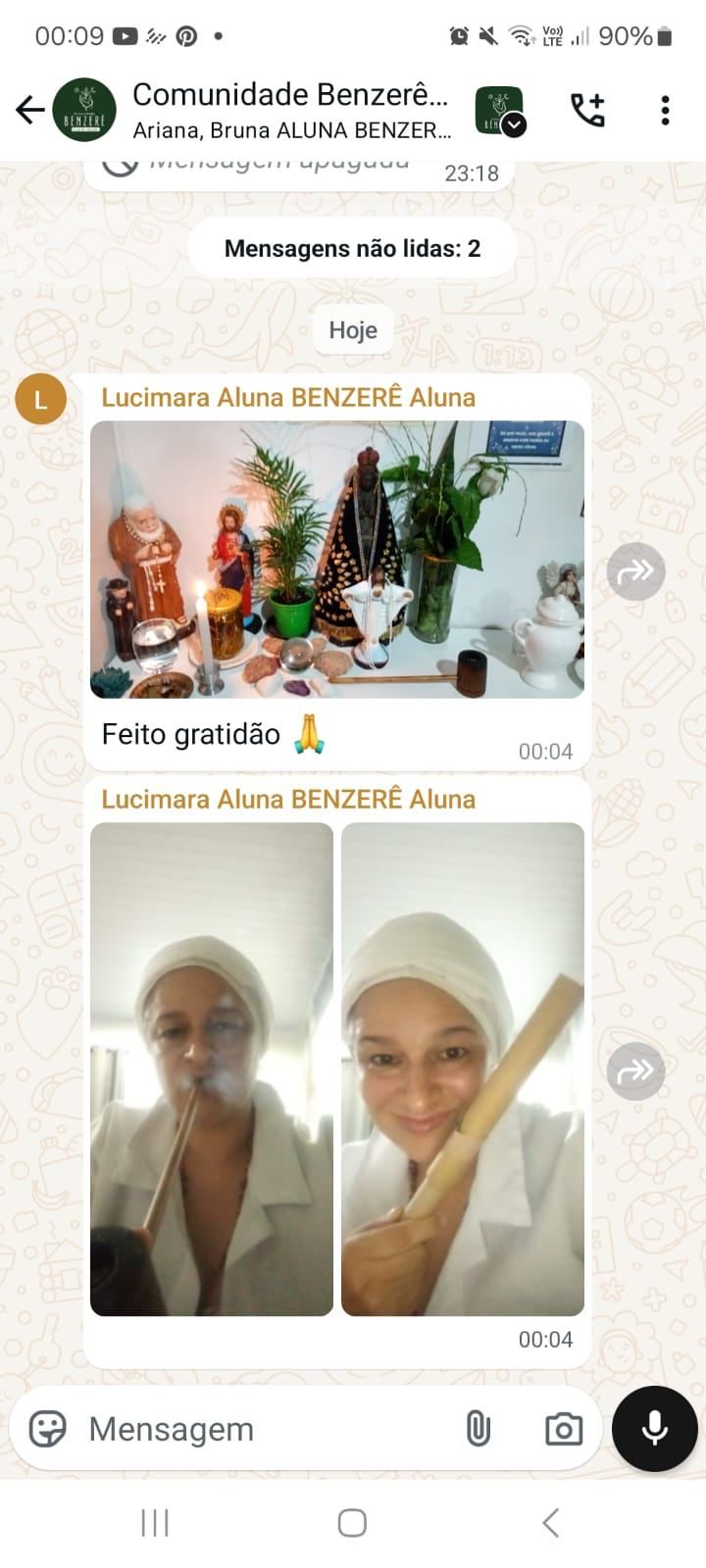Start a group call
The height and width of the screenshot is (1568, 706).
[587, 110]
